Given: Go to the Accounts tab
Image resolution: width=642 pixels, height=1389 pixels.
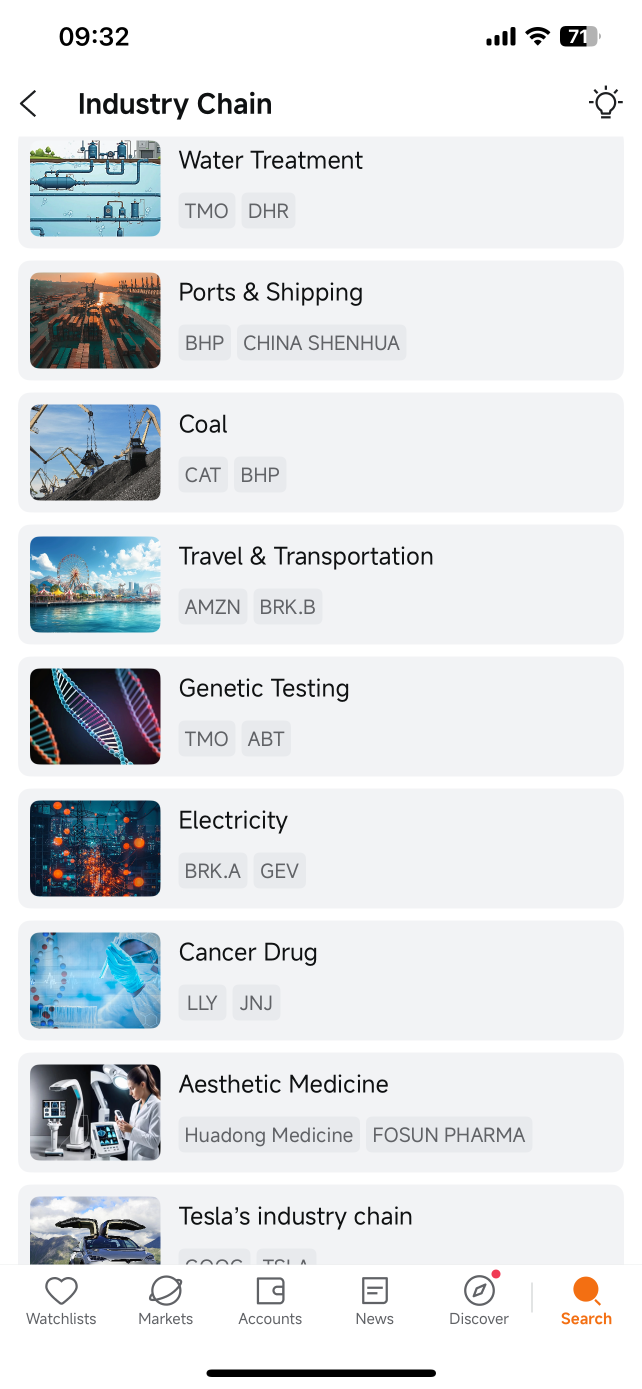Looking at the screenshot, I should coord(270,1302).
